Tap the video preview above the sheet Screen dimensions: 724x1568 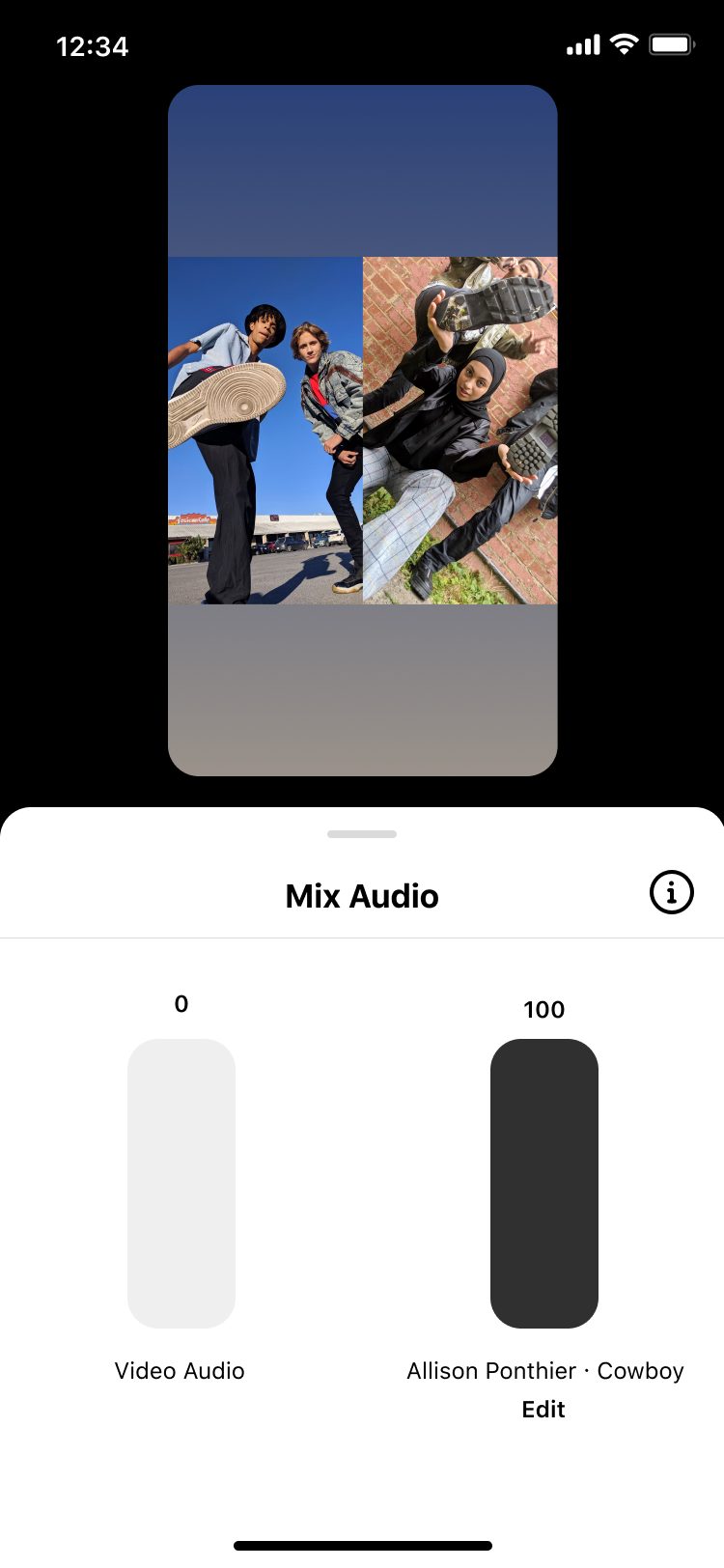pos(363,431)
